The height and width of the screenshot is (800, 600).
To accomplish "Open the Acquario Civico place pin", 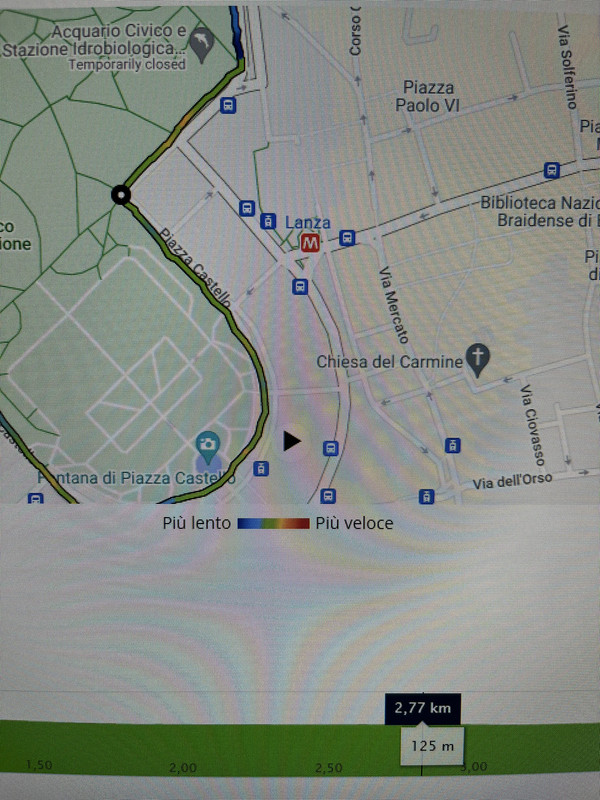I will [x=205, y=41].
